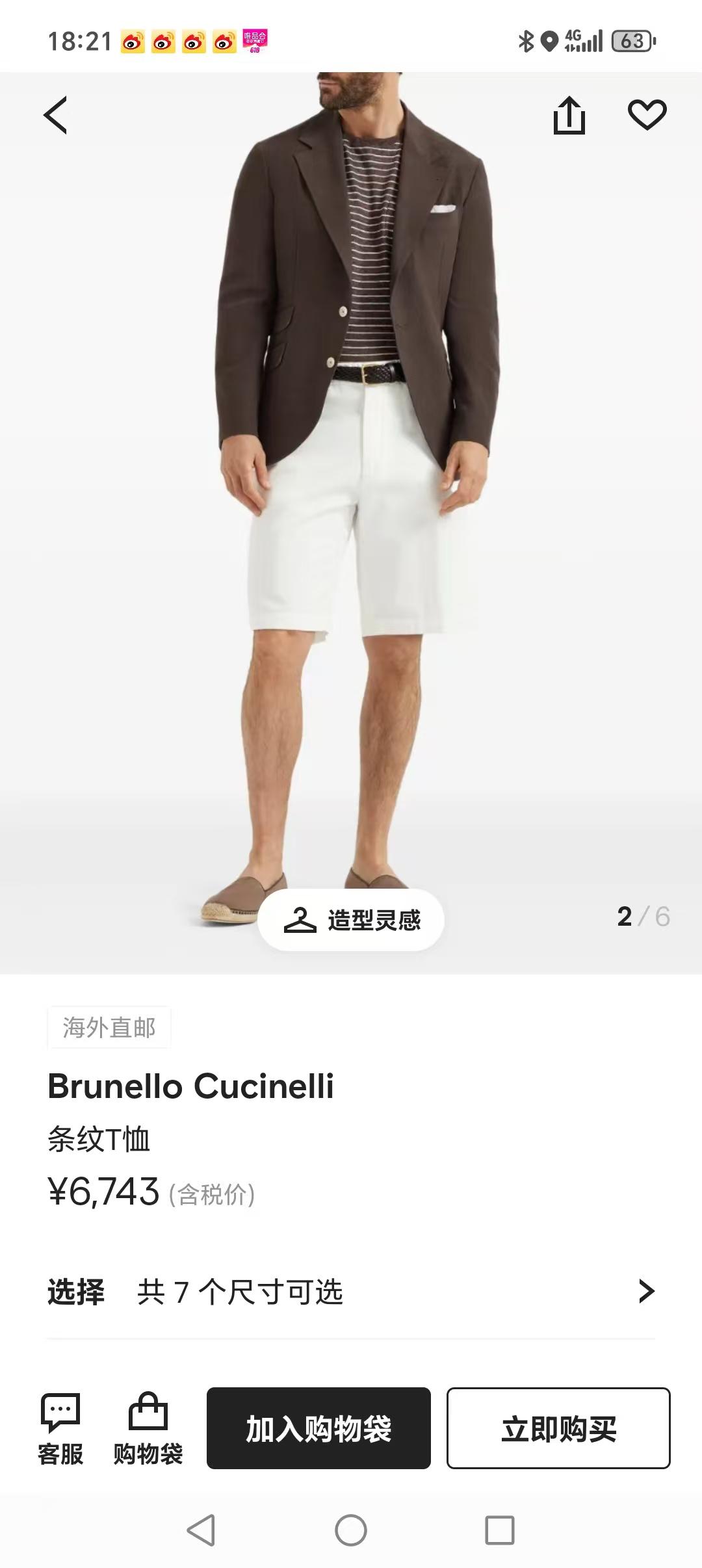The height and width of the screenshot is (1568, 702).
Task: Expand the size selection row
Action: click(x=351, y=1292)
